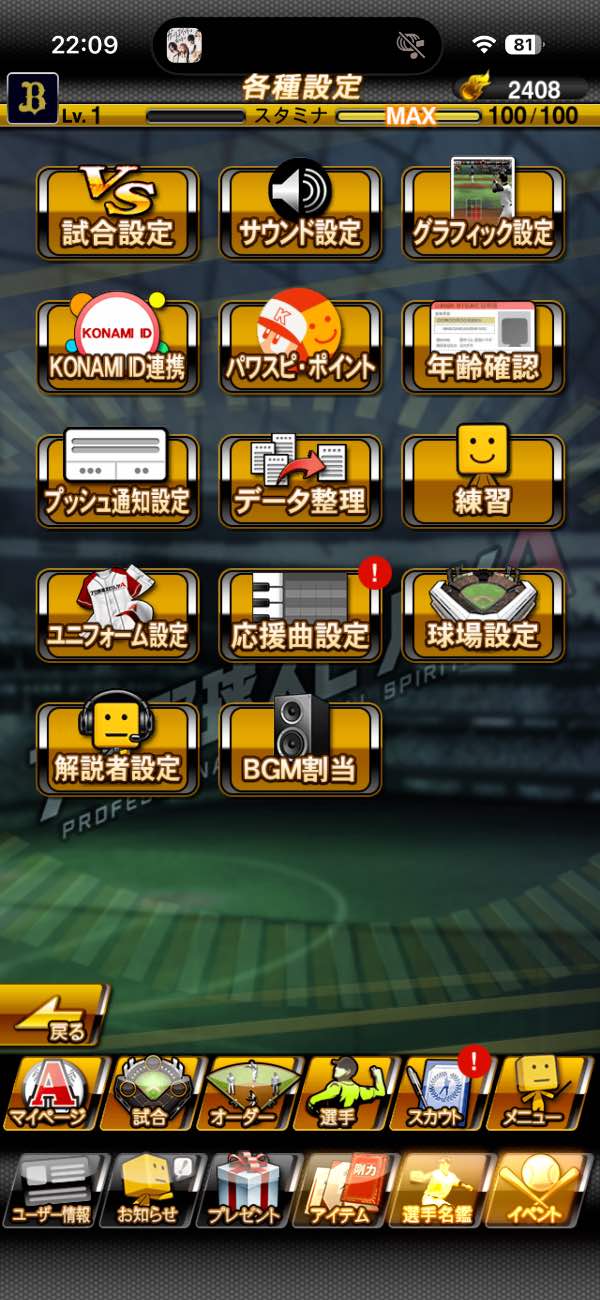This screenshot has width=600, height=1300.
Task: Open ユニフォーム設定 uniform settings
Action: click(x=118, y=615)
